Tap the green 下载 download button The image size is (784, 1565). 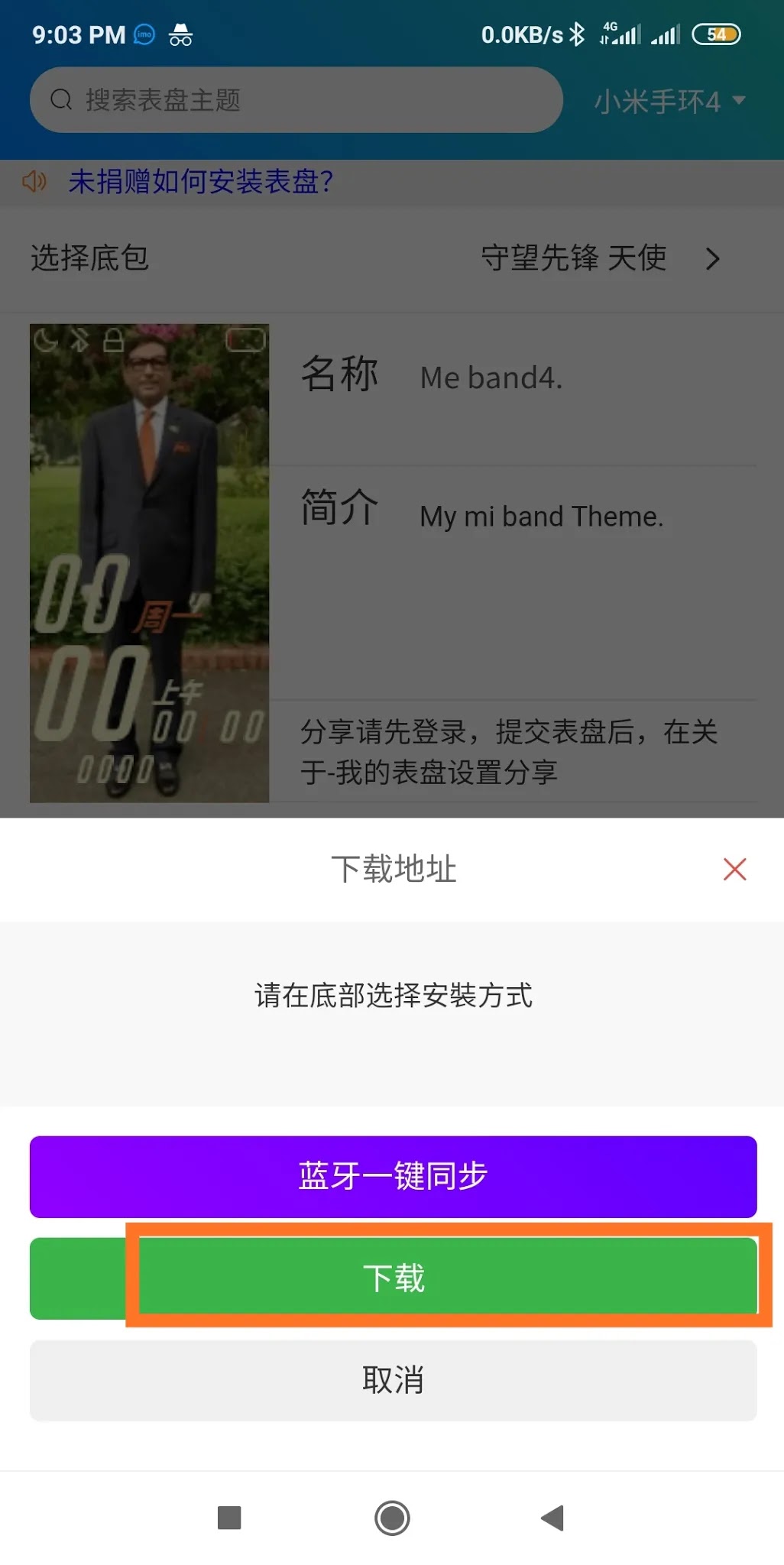point(393,1278)
